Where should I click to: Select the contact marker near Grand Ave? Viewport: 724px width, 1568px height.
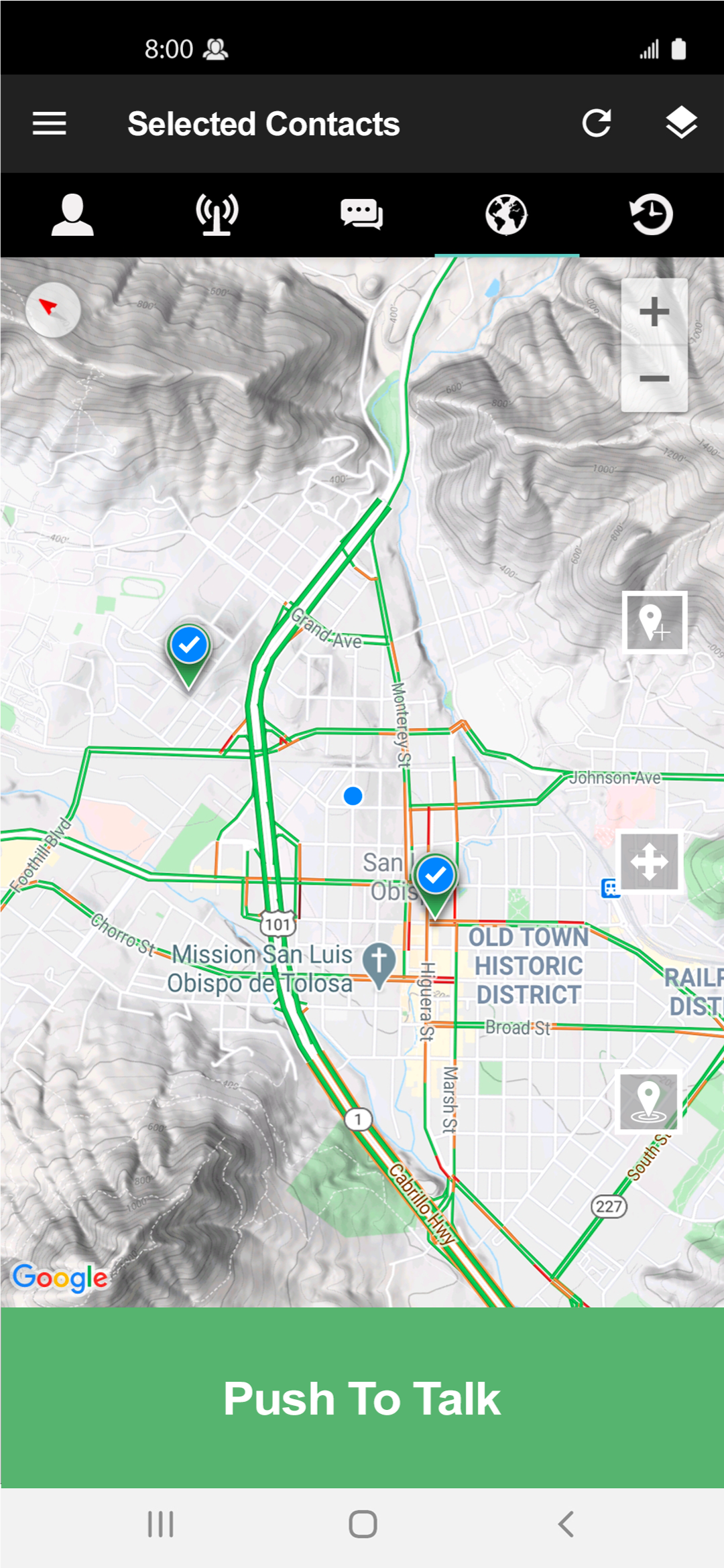[189, 647]
